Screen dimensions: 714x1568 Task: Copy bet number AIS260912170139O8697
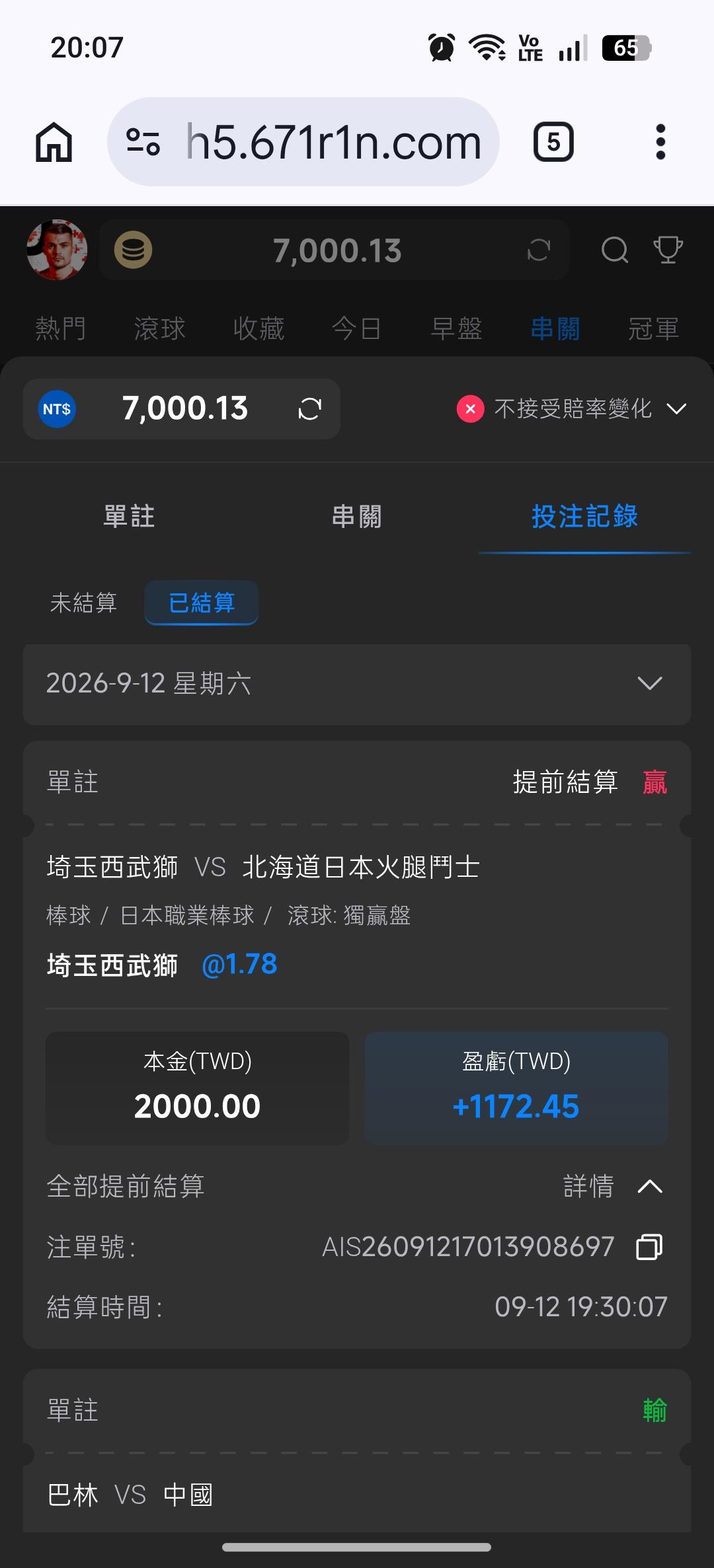point(649,1247)
